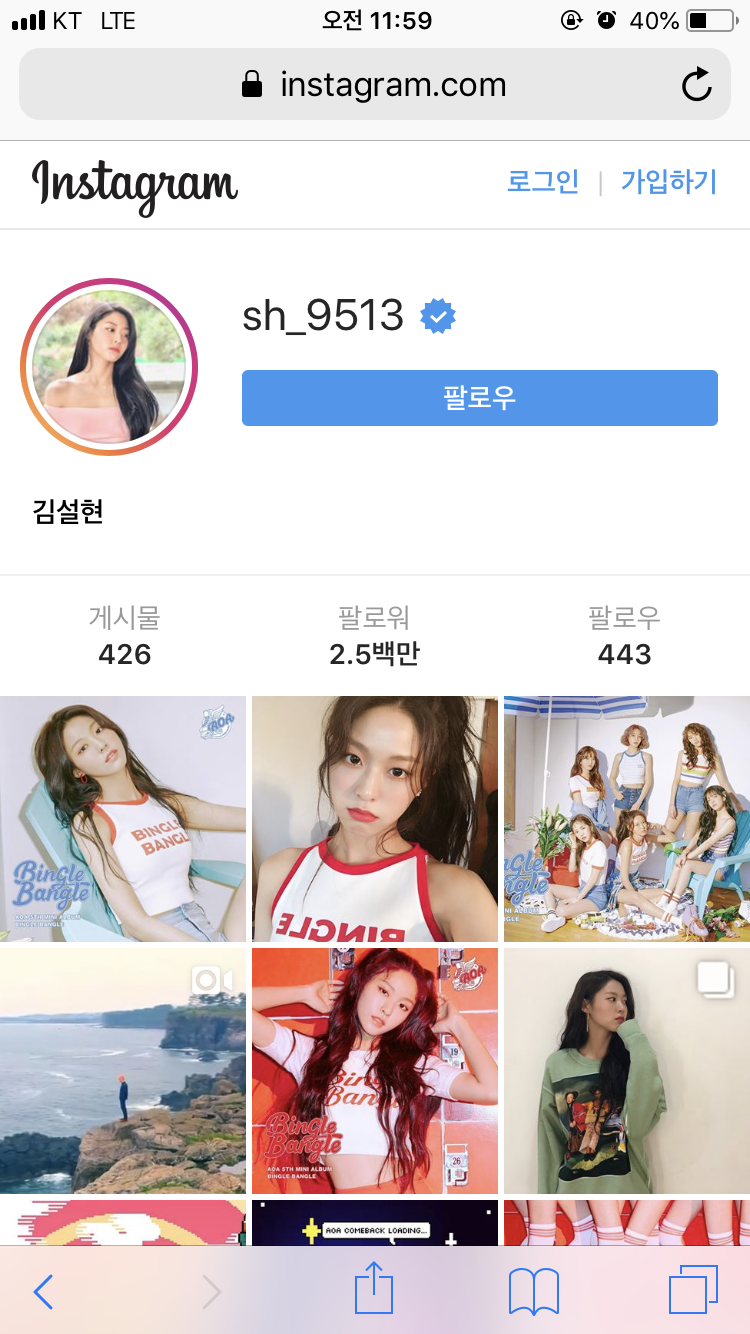Open the green sweatshirt multi-photo post
The width and height of the screenshot is (750, 1334).
(x=627, y=1071)
